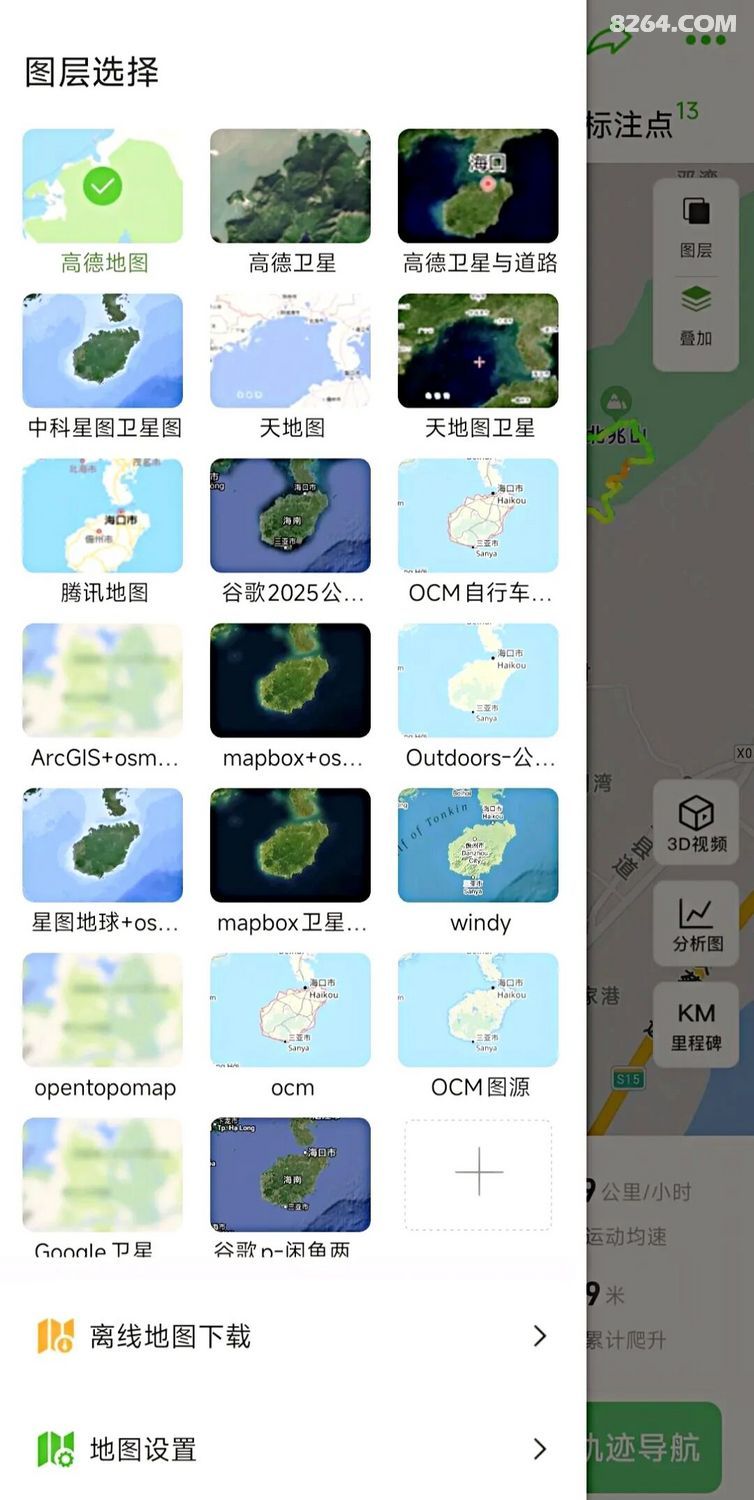Viewport: 754px width, 1500px height.
Task: Open 地图设置
Action: pos(292,1449)
